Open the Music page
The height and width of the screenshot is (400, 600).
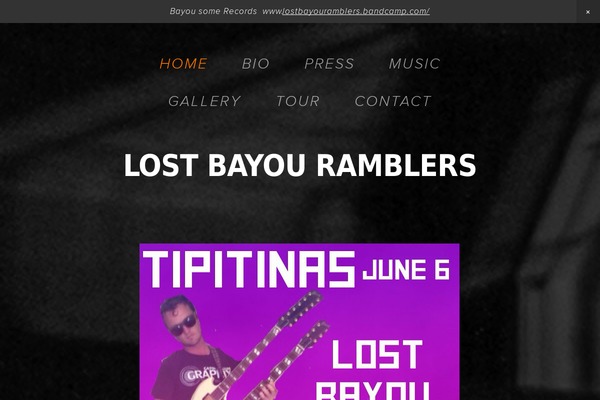(x=414, y=64)
